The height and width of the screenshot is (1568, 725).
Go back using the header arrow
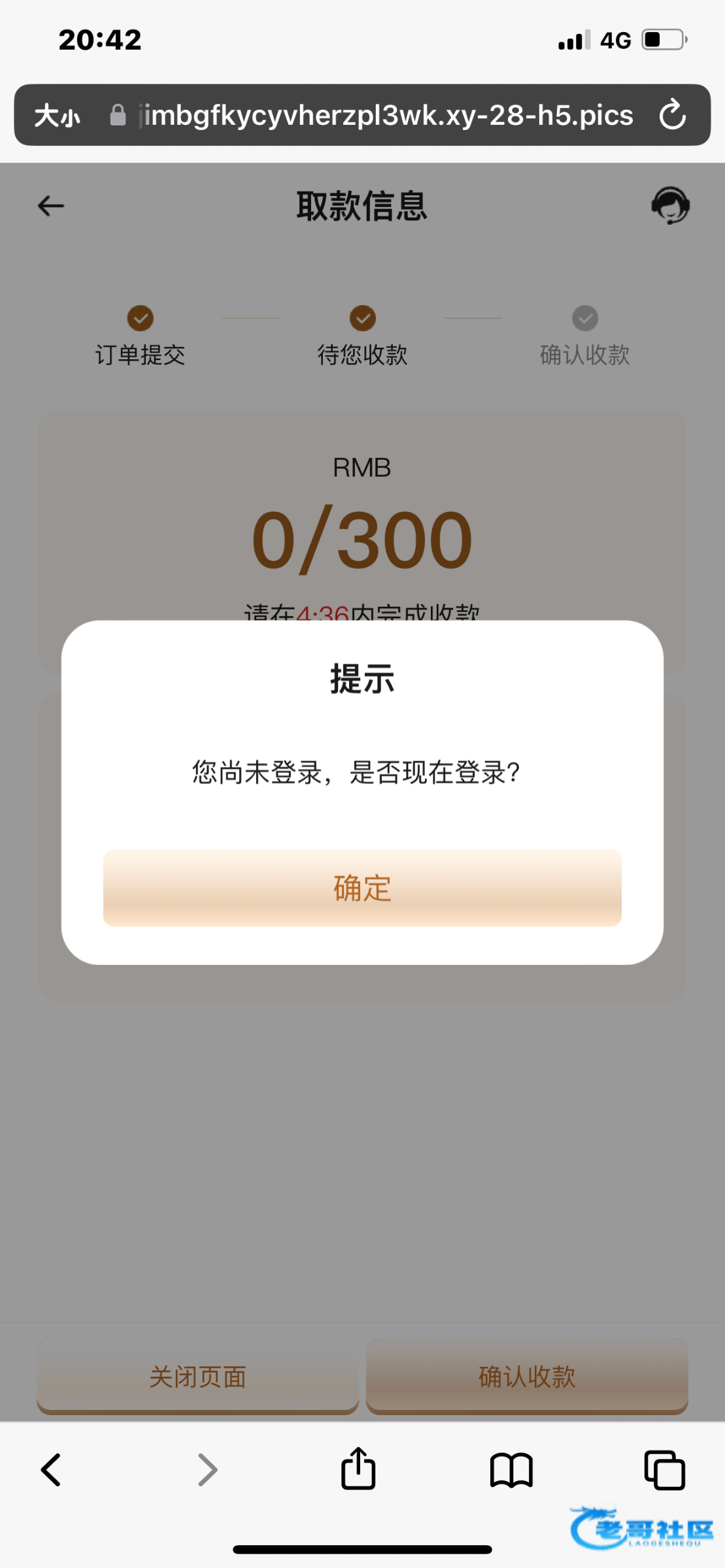pos(51,206)
